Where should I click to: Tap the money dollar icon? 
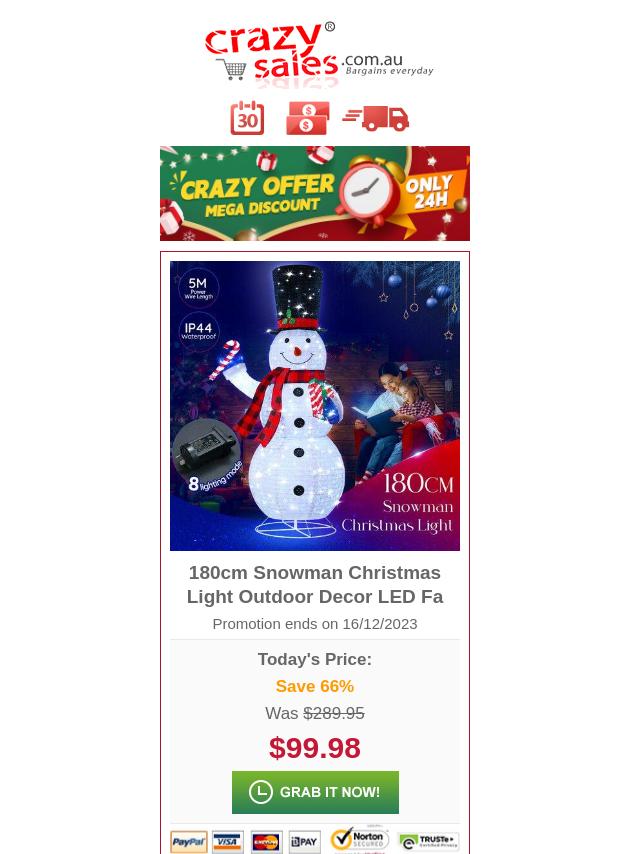307,118
